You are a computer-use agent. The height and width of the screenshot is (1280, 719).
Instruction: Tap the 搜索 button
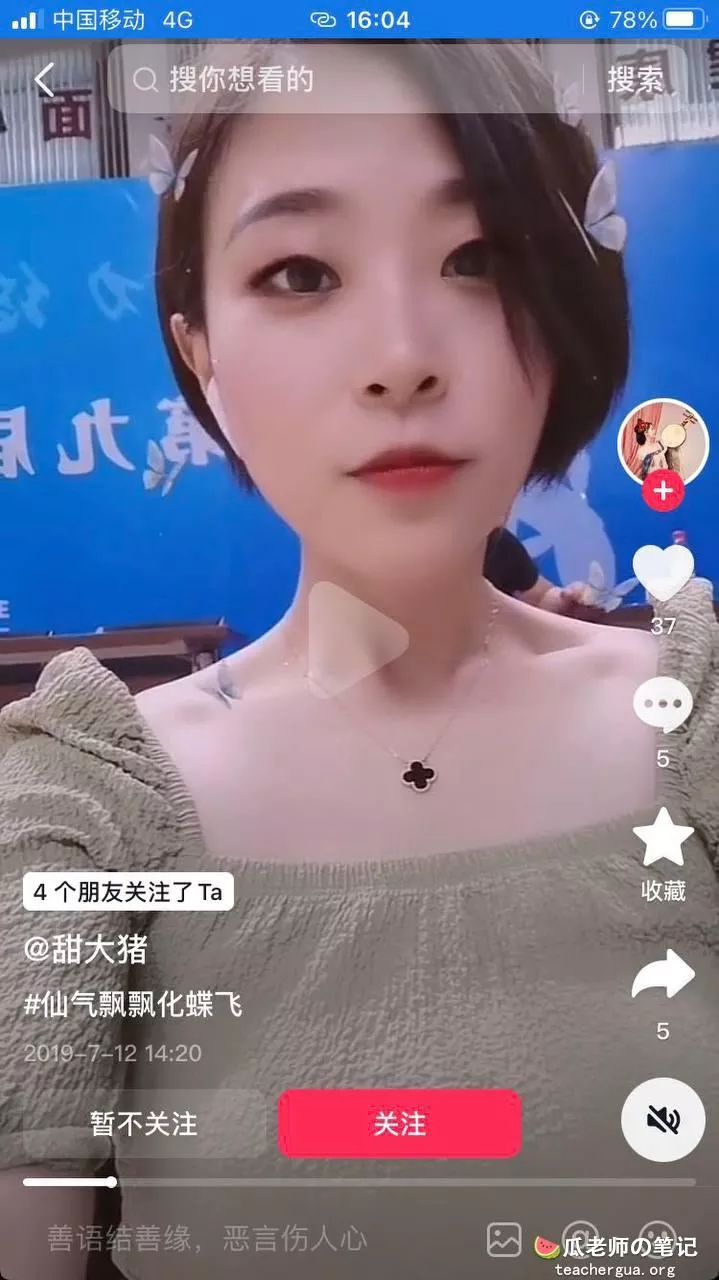coord(636,80)
